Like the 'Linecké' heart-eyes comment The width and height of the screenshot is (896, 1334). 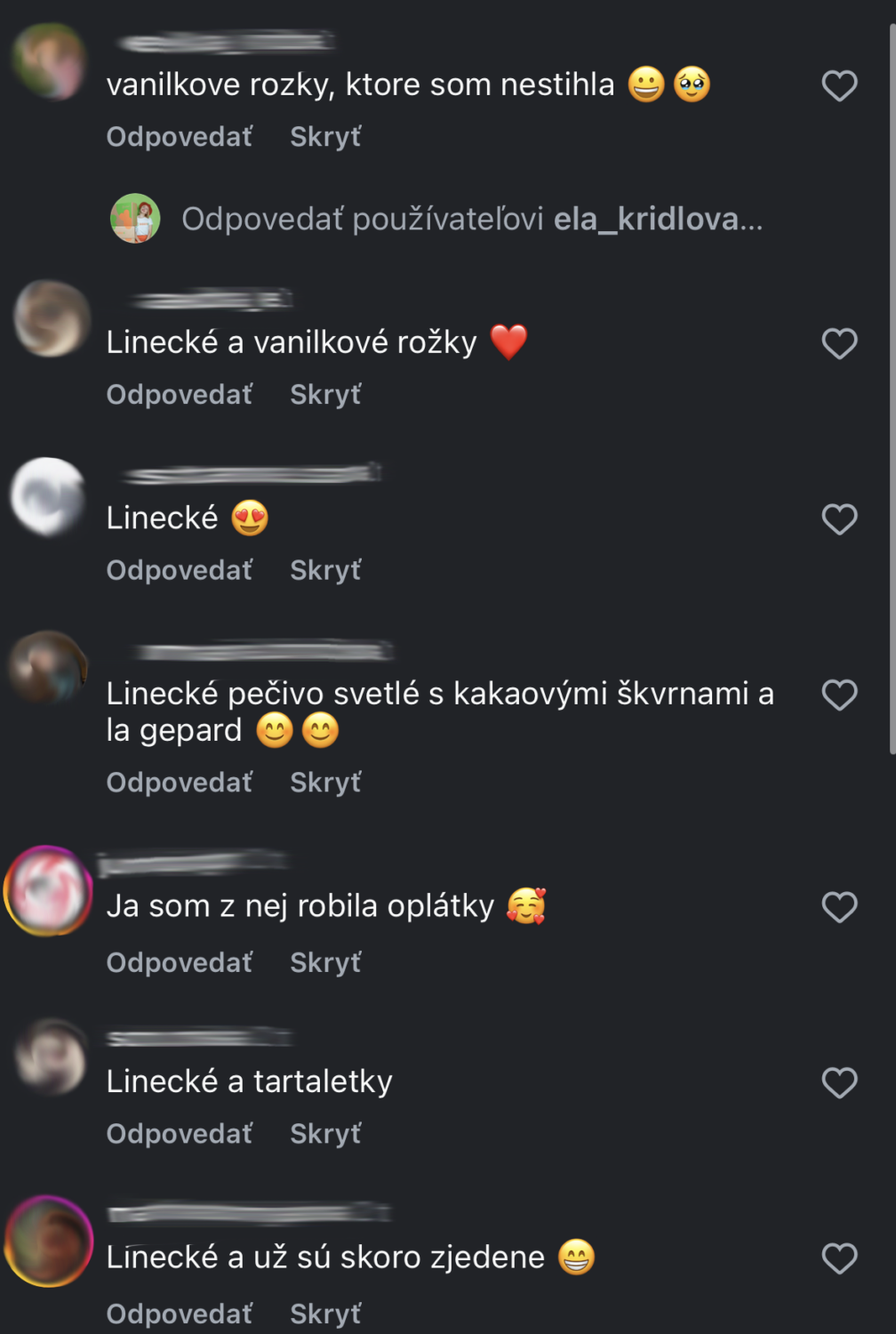tap(839, 519)
